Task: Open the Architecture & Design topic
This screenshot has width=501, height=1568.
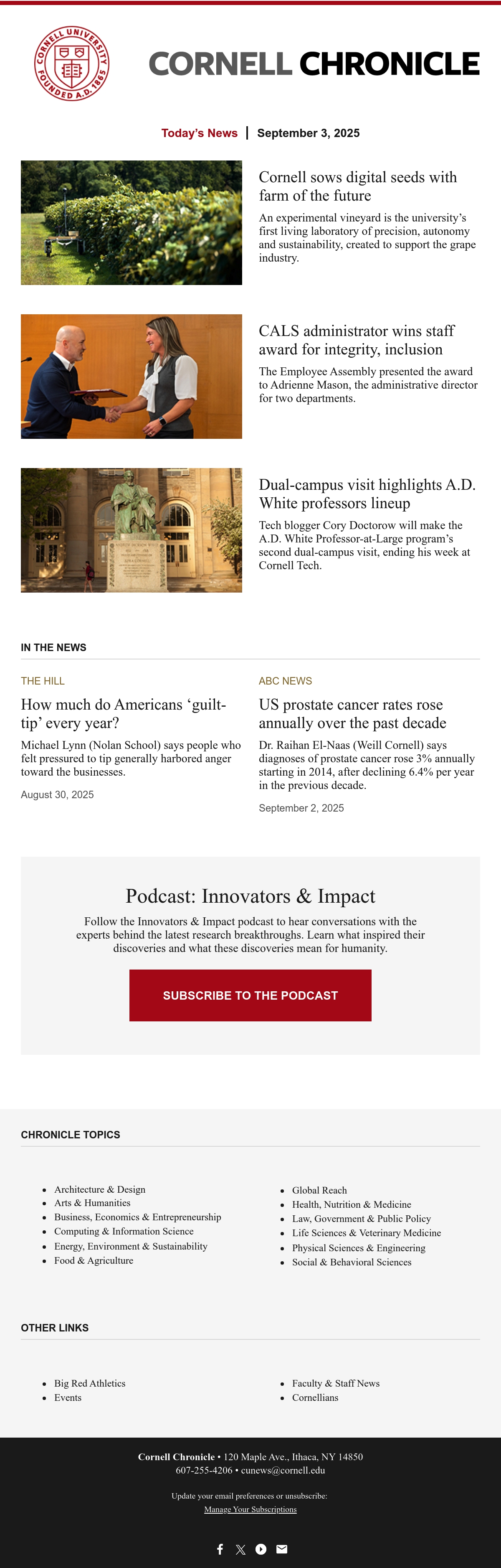Action: (100, 1189)
